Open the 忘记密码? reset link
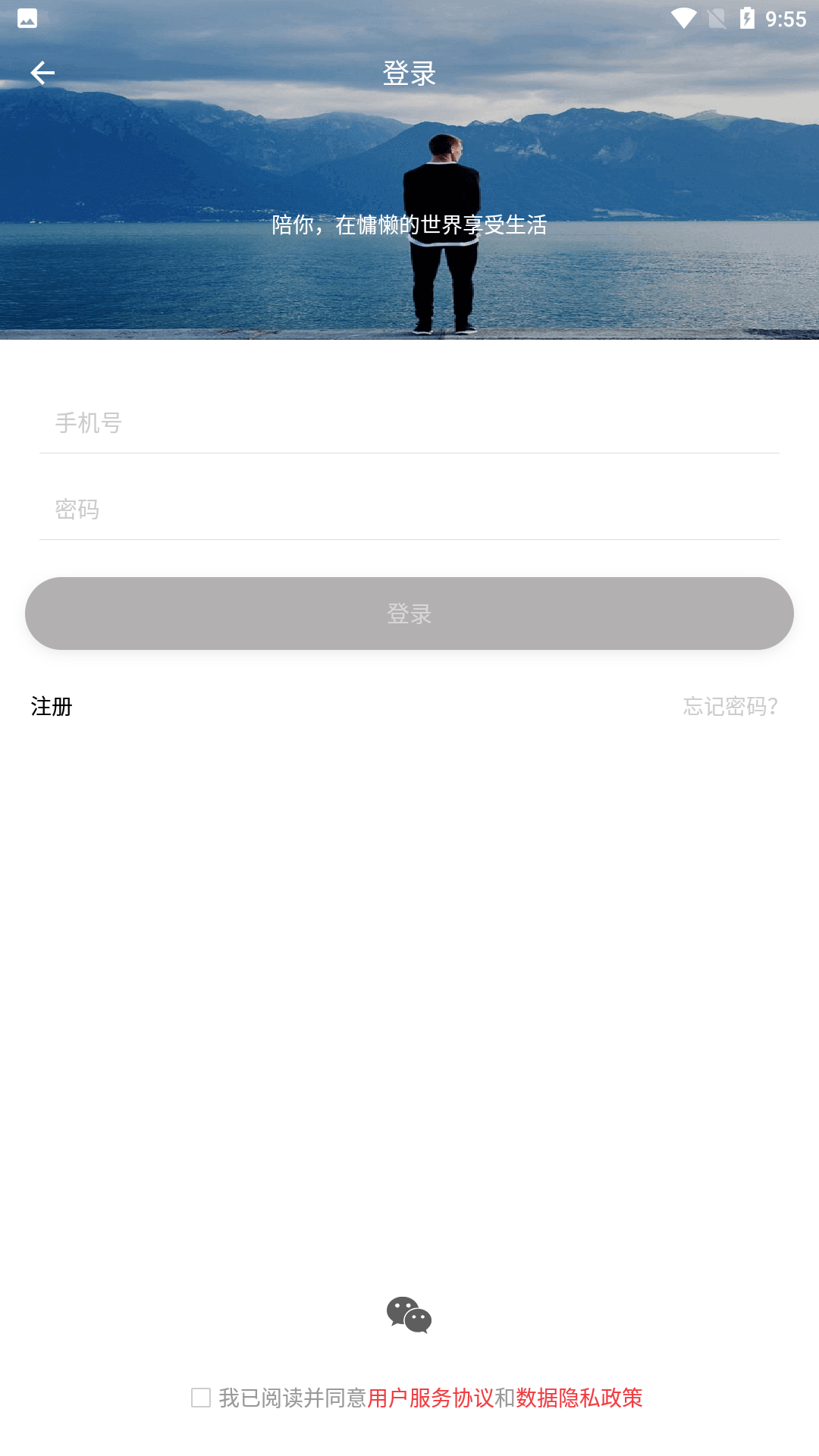Screen dimensions: 819x1456 (x=730, y=706)
